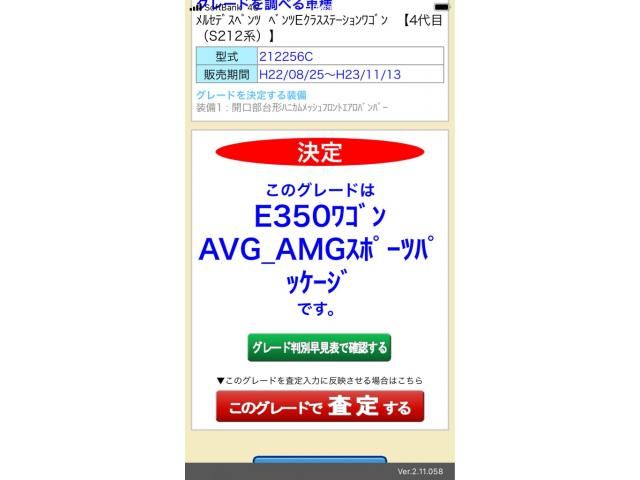The height and width of the screenshot is (480, 640).
Task: Tap the partially visible blue button at bottom
Action: click(319, 460)
